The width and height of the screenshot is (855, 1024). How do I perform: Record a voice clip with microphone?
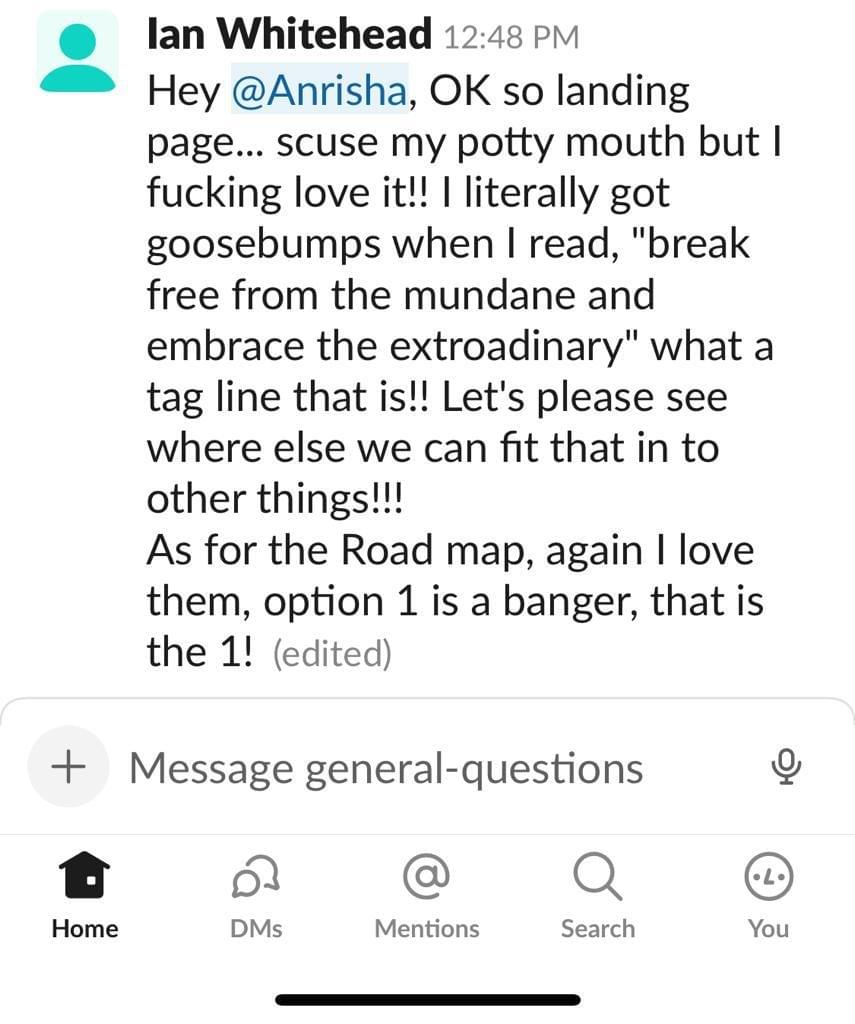pos(786,767)
